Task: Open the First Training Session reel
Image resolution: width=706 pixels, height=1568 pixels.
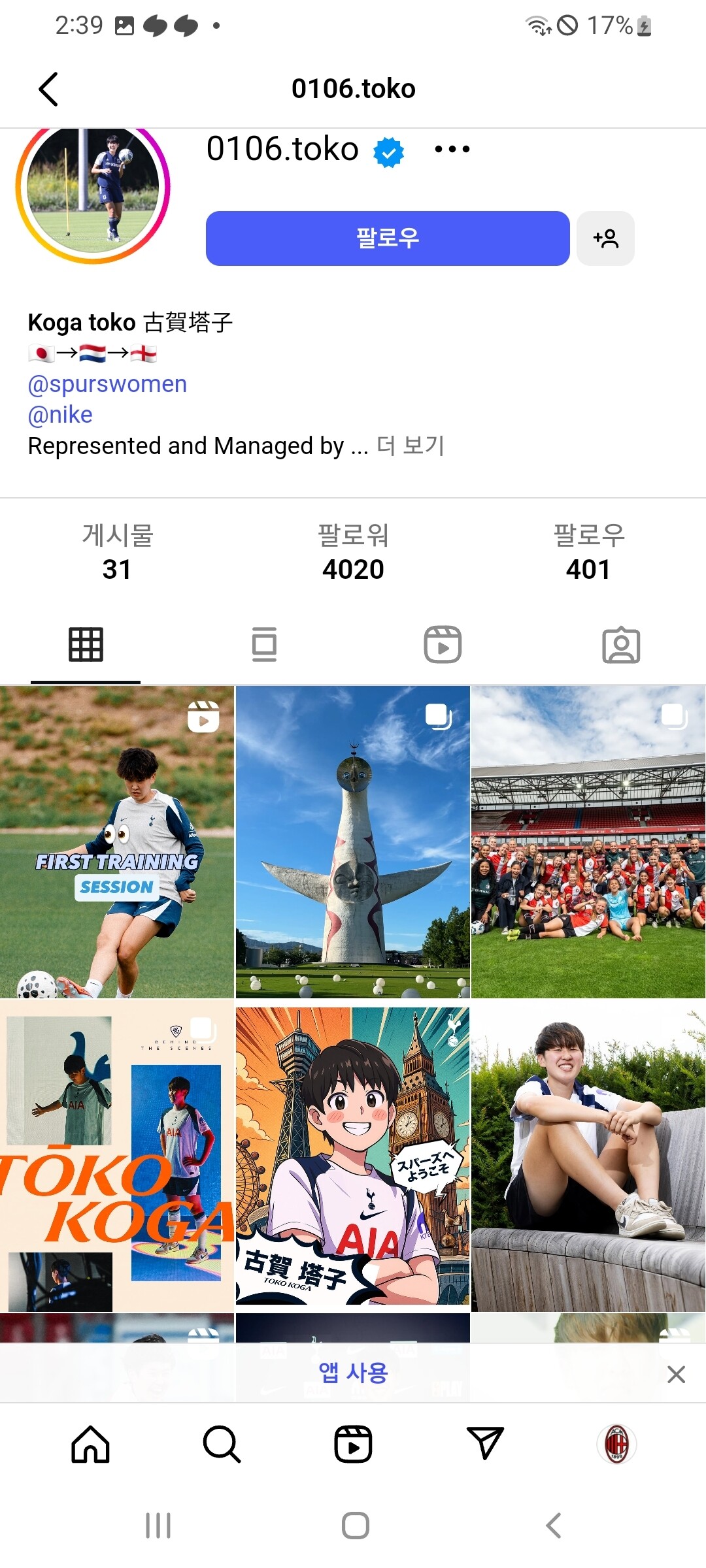Action: (x=116, y=841)
